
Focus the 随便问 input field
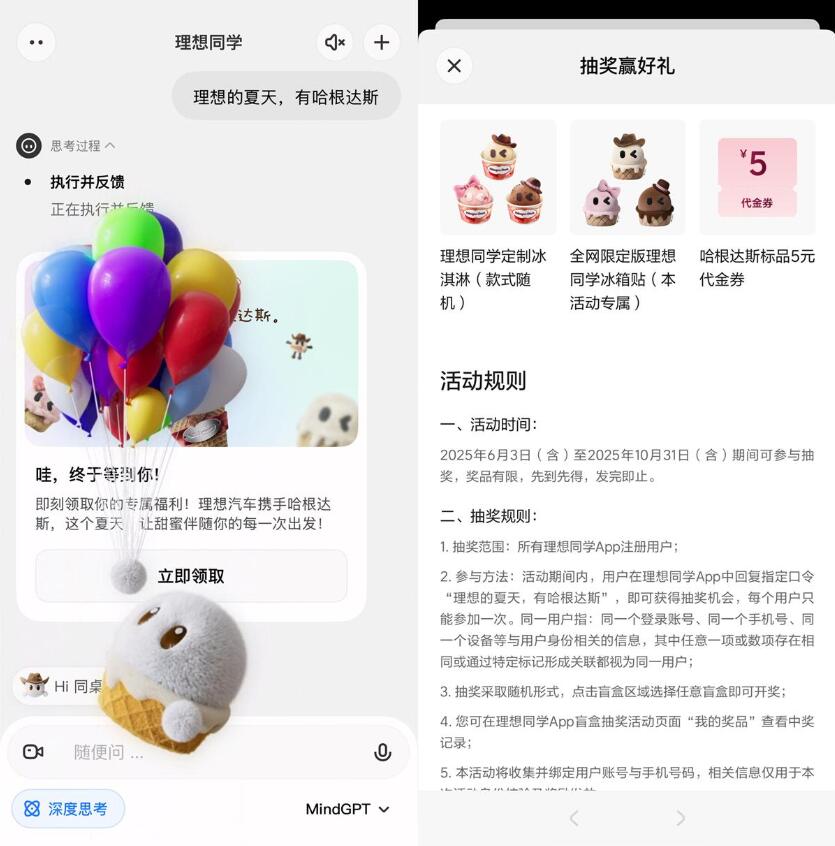coord(200,752)
